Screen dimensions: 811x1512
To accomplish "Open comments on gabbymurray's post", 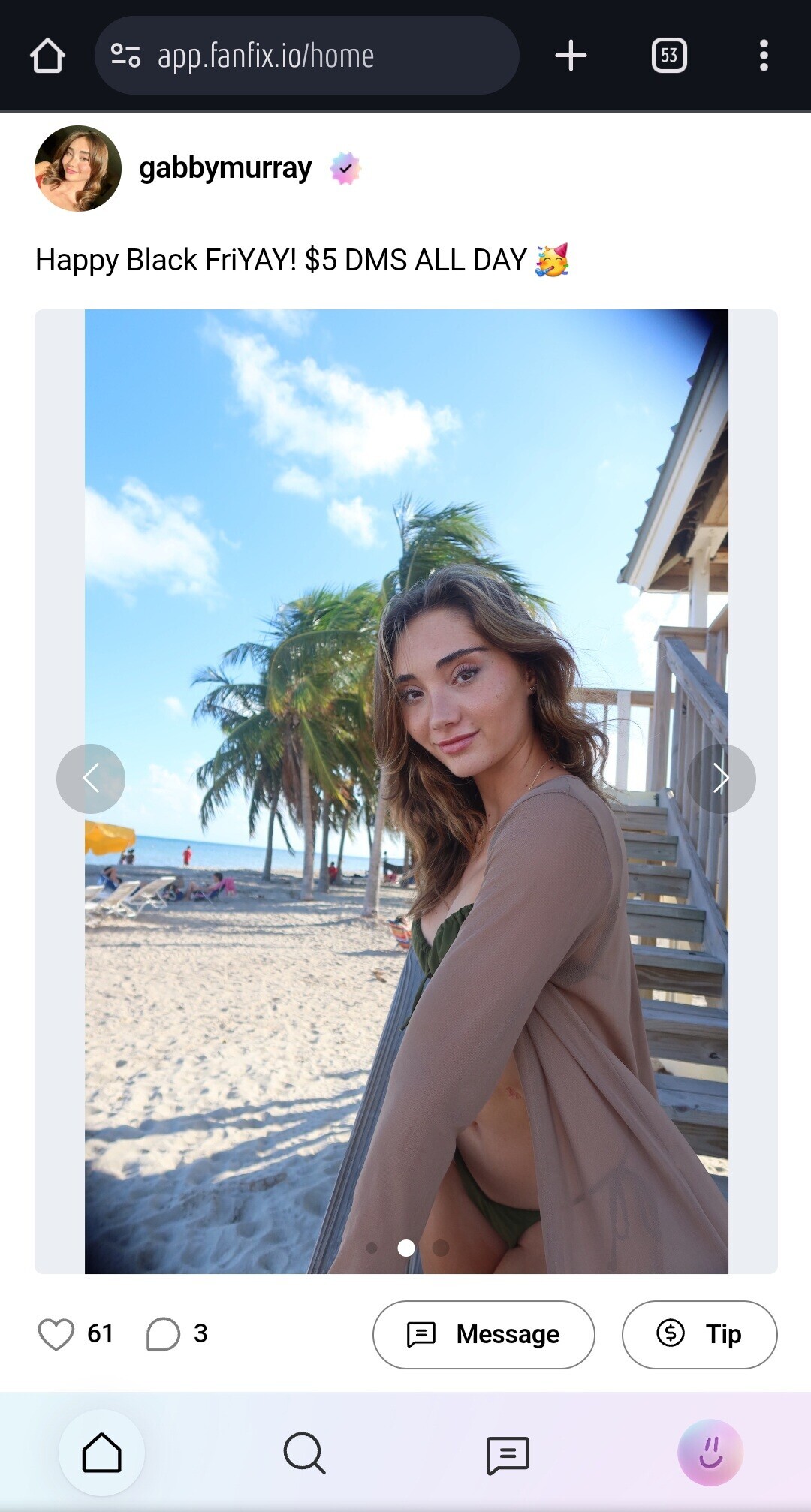I will (x=164, y=1334).
